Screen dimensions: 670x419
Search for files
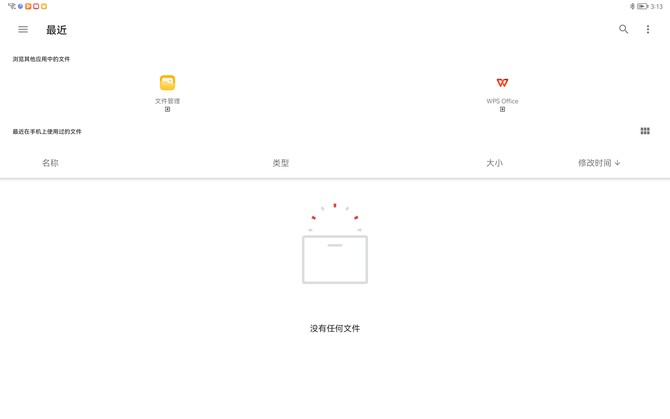(x=623, y=30)
